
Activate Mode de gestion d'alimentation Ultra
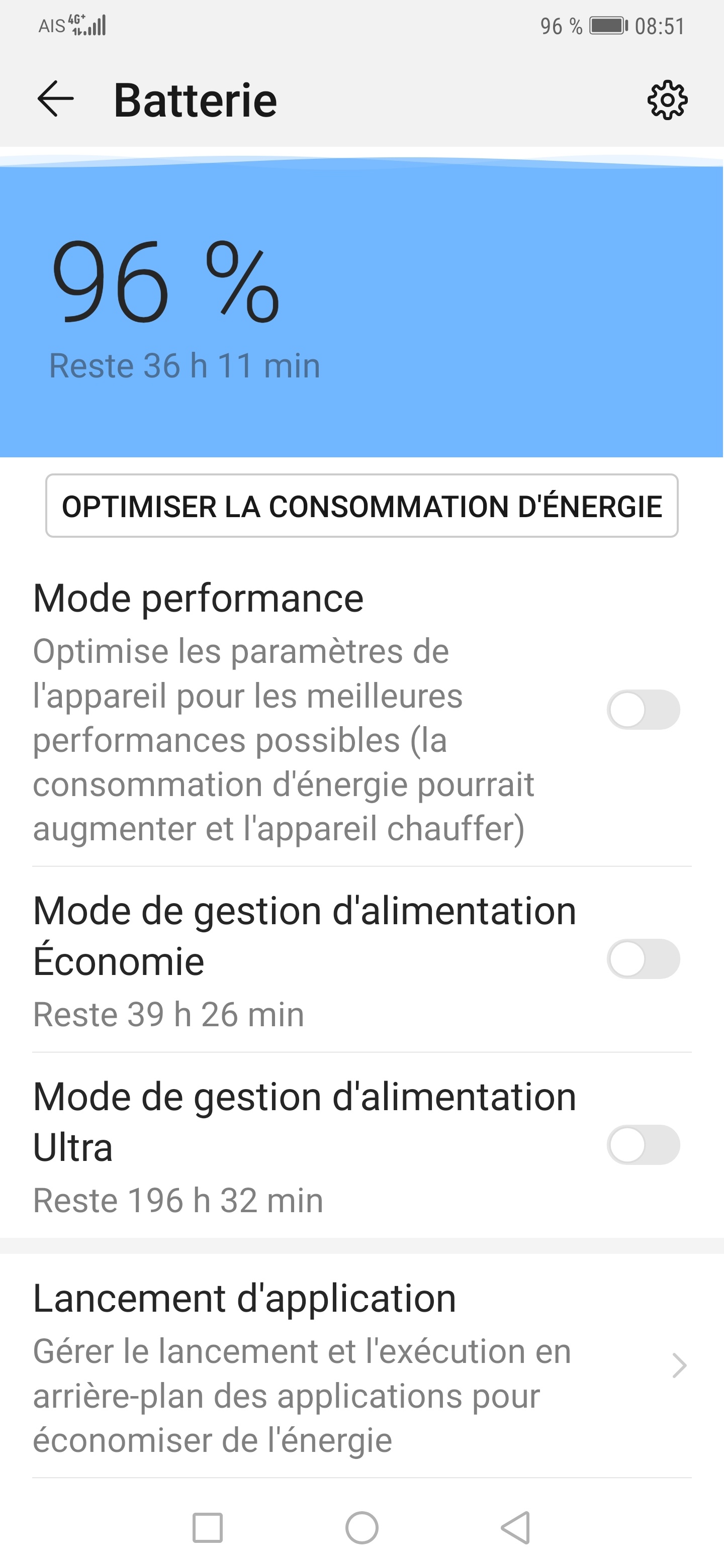(x=643, y=1145)
